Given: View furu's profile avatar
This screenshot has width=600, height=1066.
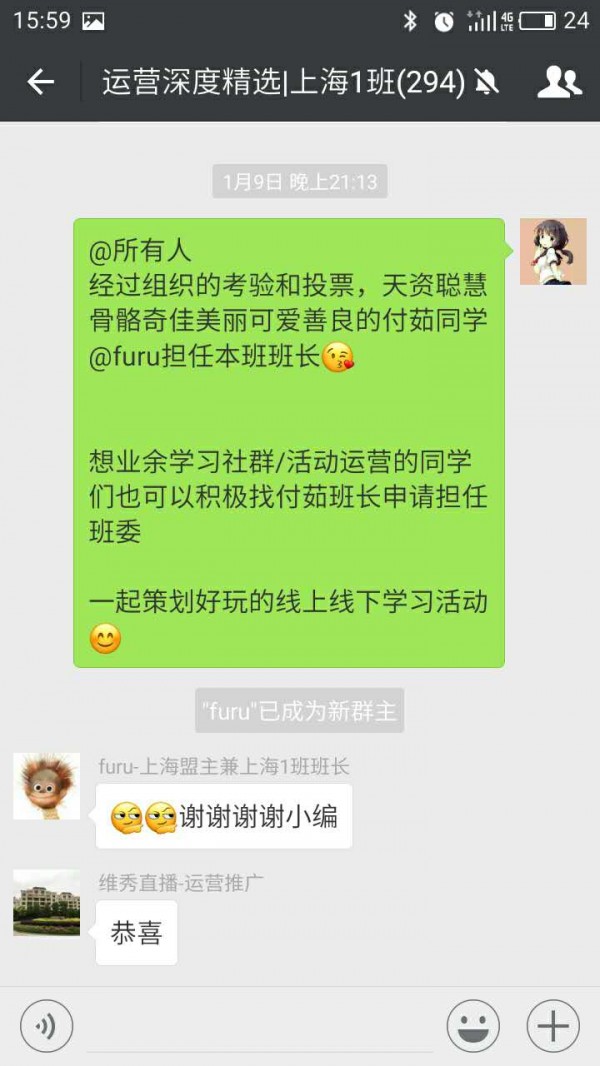Looking at the screenshot, I should (x=46, y=786).
